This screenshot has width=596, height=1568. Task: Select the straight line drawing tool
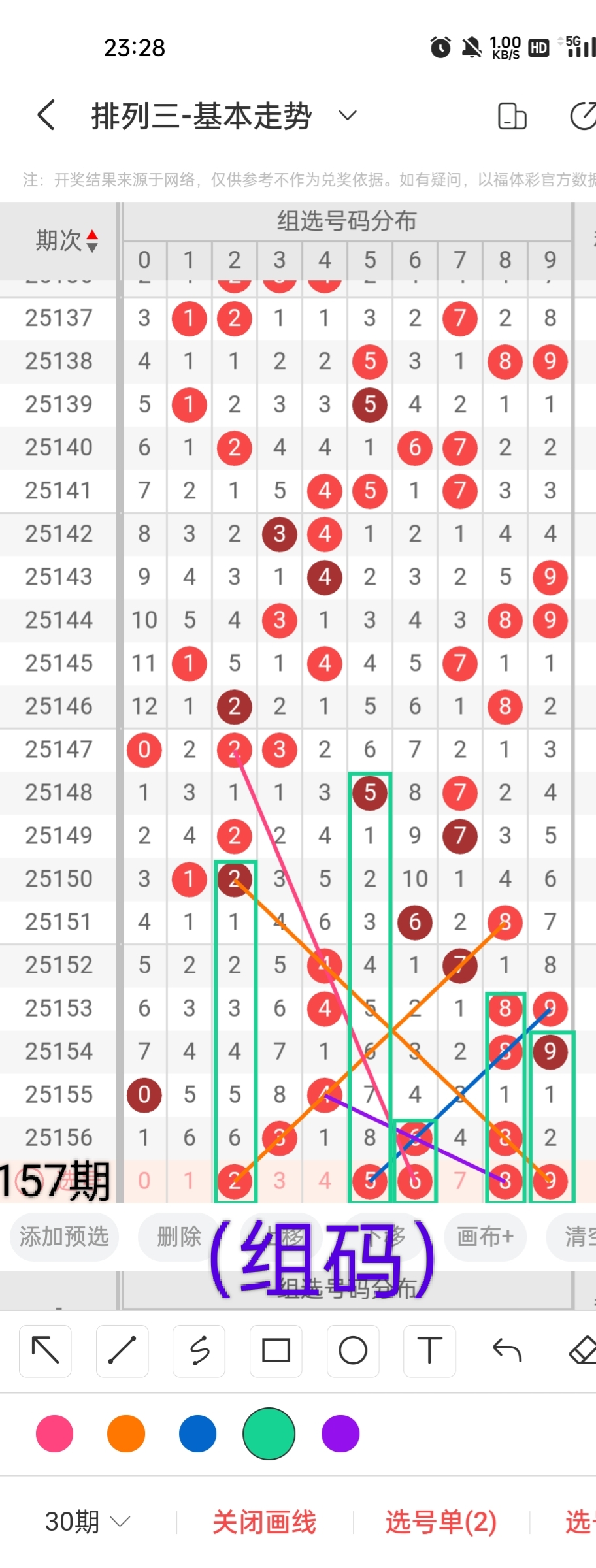[122, 1350]
